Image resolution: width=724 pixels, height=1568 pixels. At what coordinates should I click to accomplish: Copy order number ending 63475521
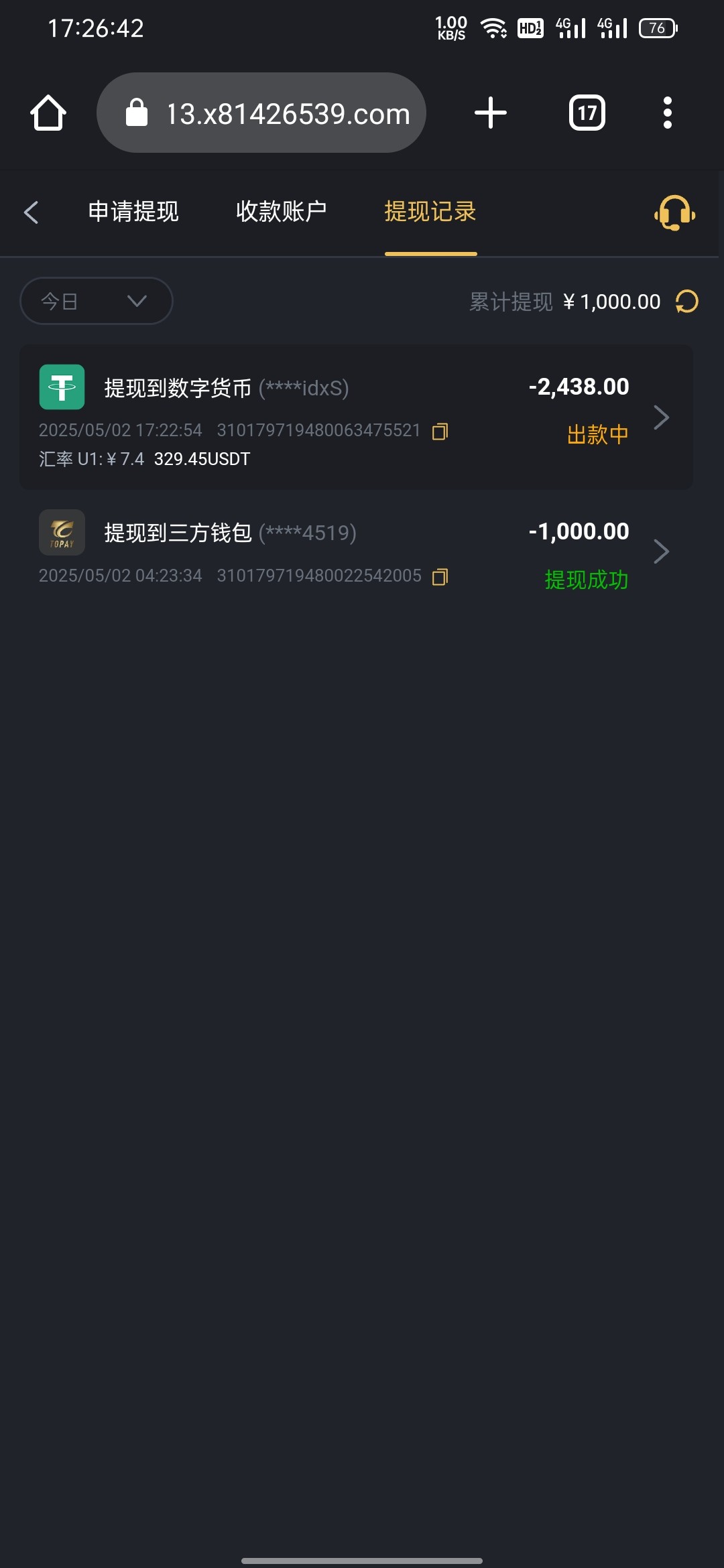tap(440, 431)
